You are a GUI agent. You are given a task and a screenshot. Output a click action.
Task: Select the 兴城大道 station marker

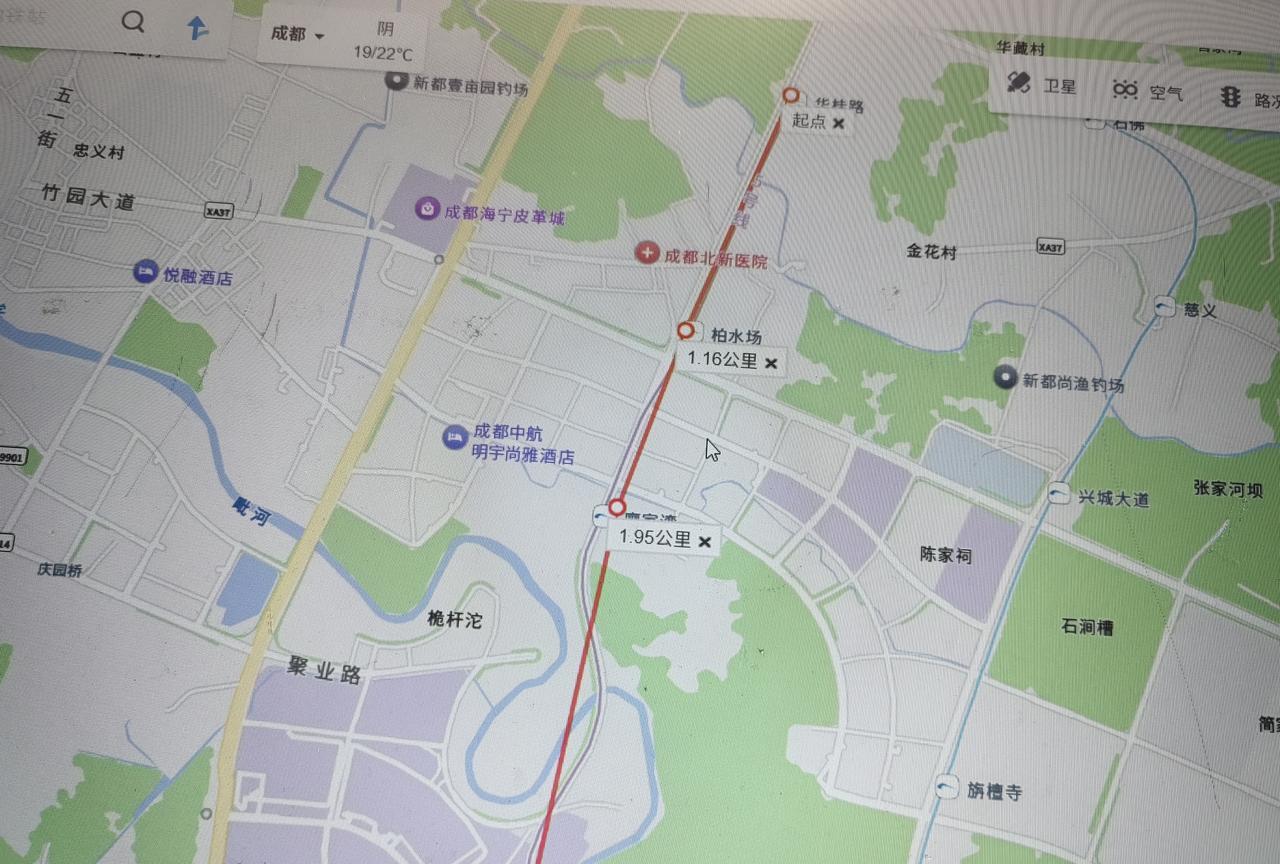[x=1059, y=493]
